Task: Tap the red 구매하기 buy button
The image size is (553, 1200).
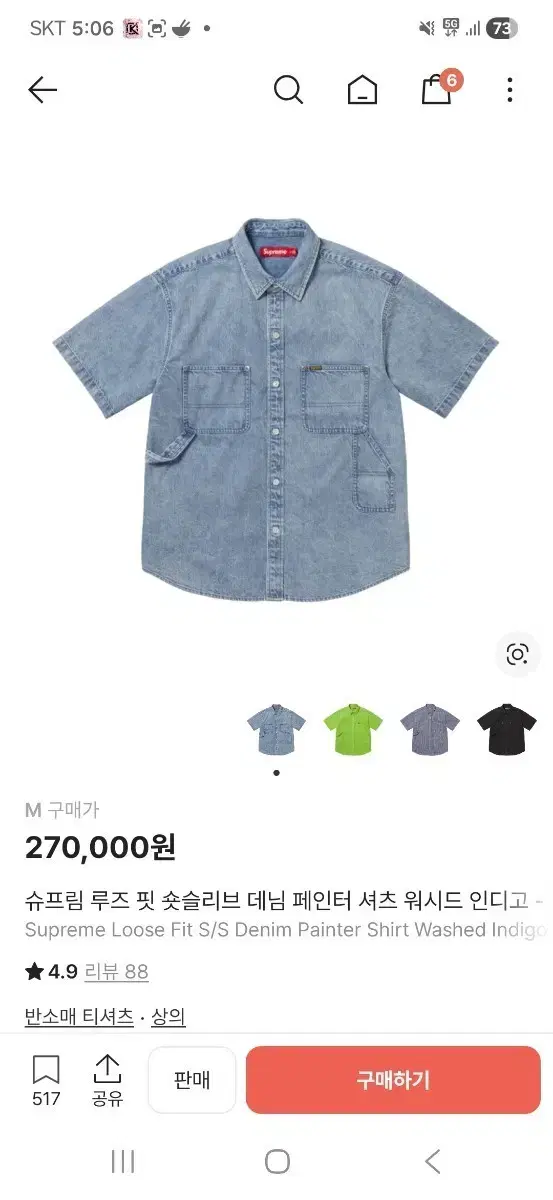Action: [393, 1080]
